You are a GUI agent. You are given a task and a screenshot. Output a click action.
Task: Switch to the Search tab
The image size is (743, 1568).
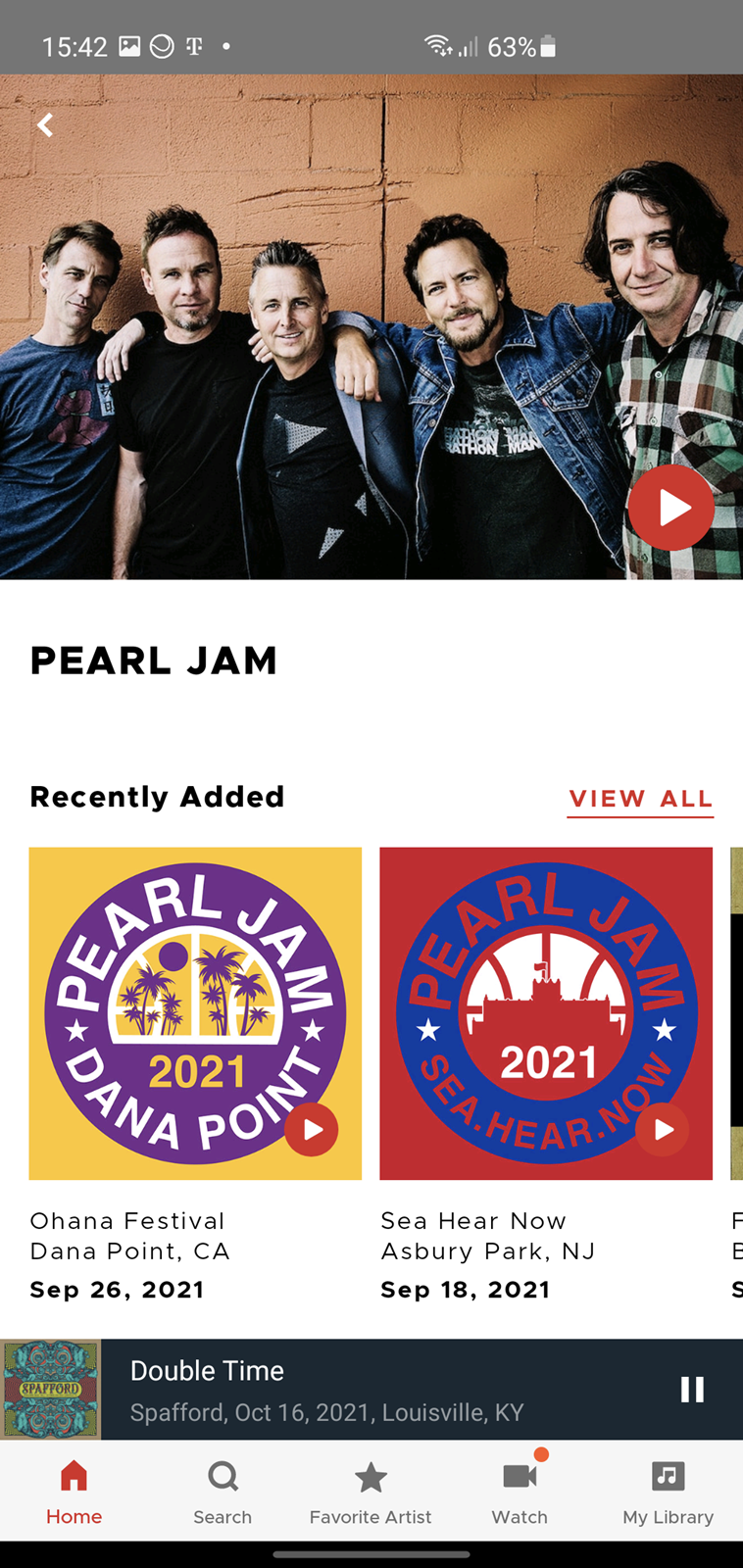[223, 1493]
